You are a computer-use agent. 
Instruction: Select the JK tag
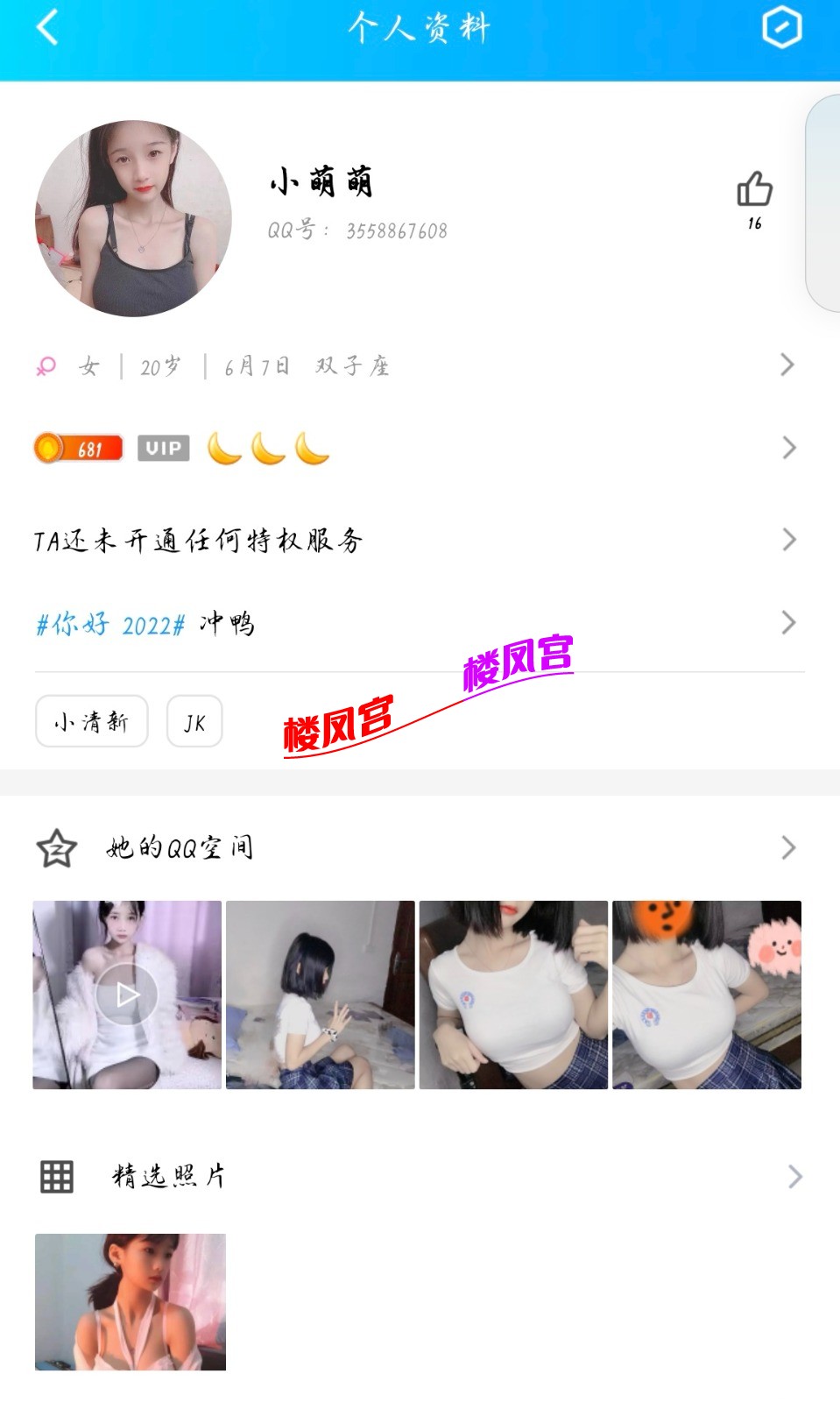click(x=194, y=721)
